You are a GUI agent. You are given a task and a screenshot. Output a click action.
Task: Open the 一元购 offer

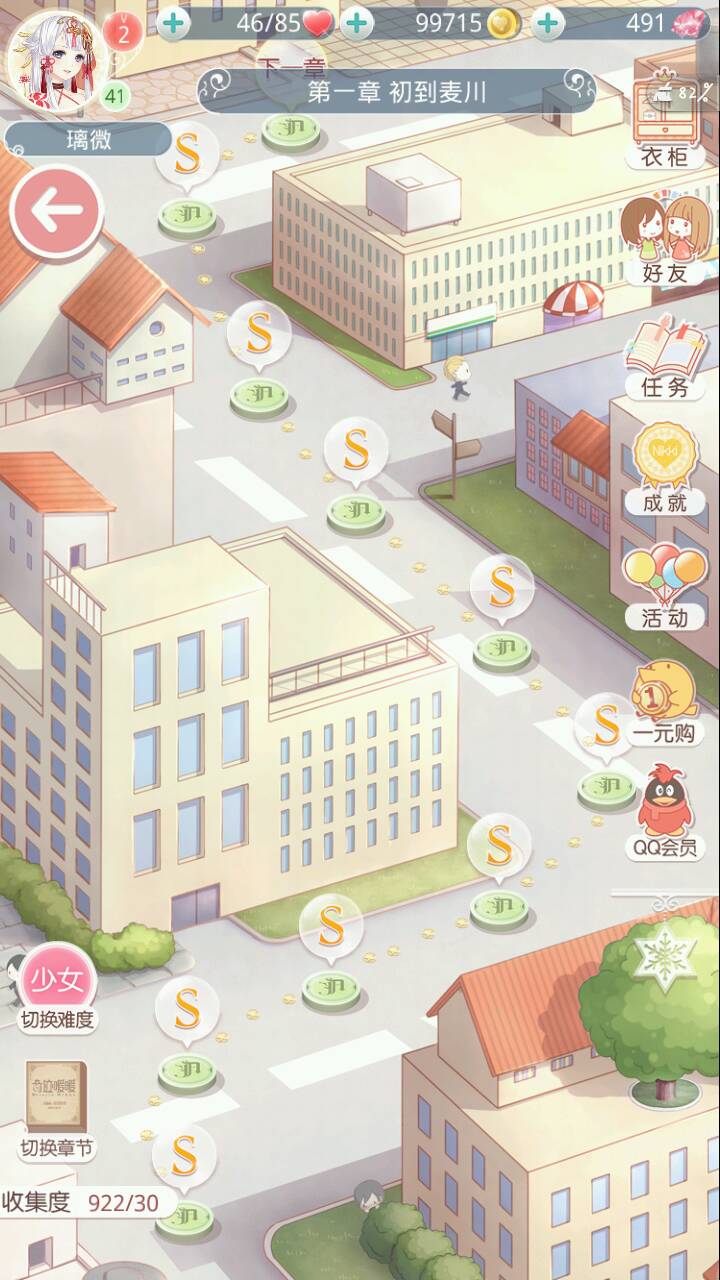coord(663,702)
